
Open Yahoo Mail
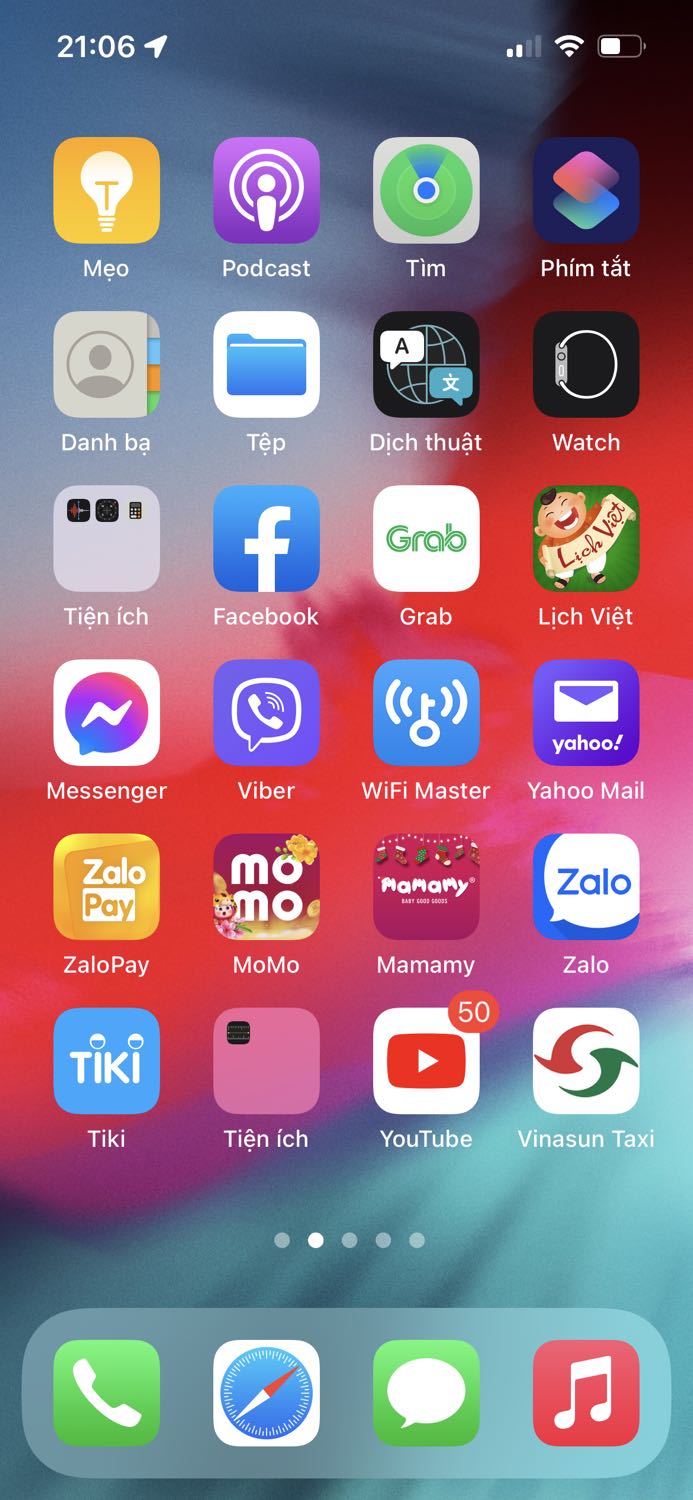(586, 712)
